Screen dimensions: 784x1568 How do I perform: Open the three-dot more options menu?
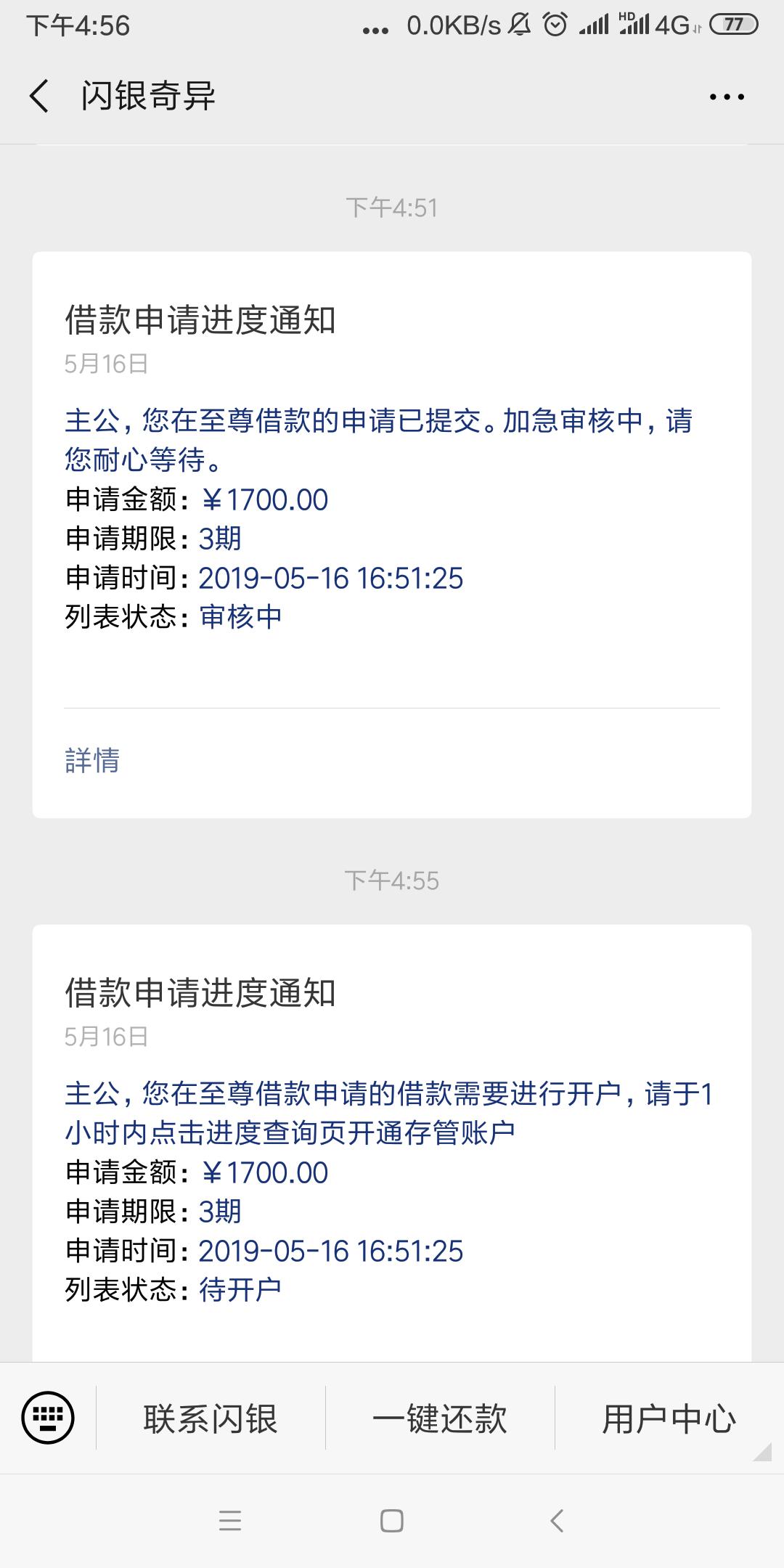click(x=727, y=97)
